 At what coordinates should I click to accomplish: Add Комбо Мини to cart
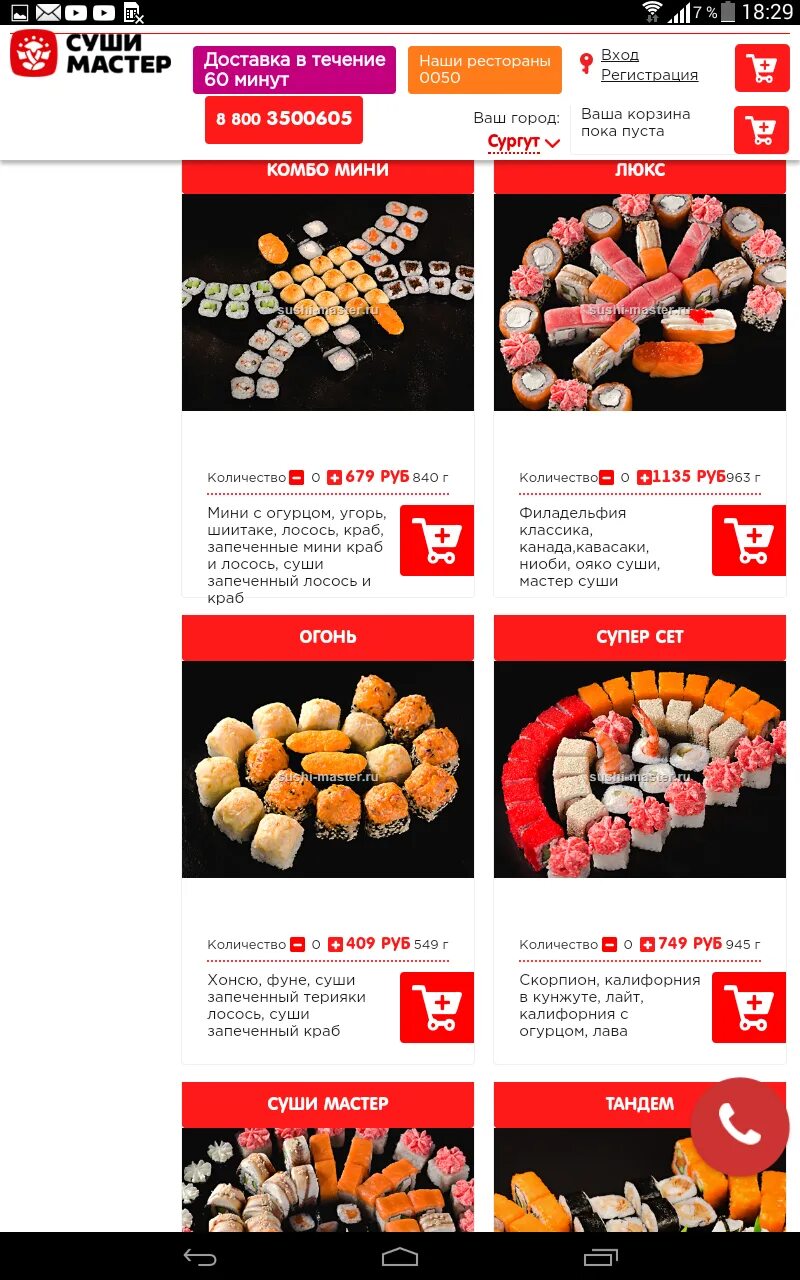[437, 541]
